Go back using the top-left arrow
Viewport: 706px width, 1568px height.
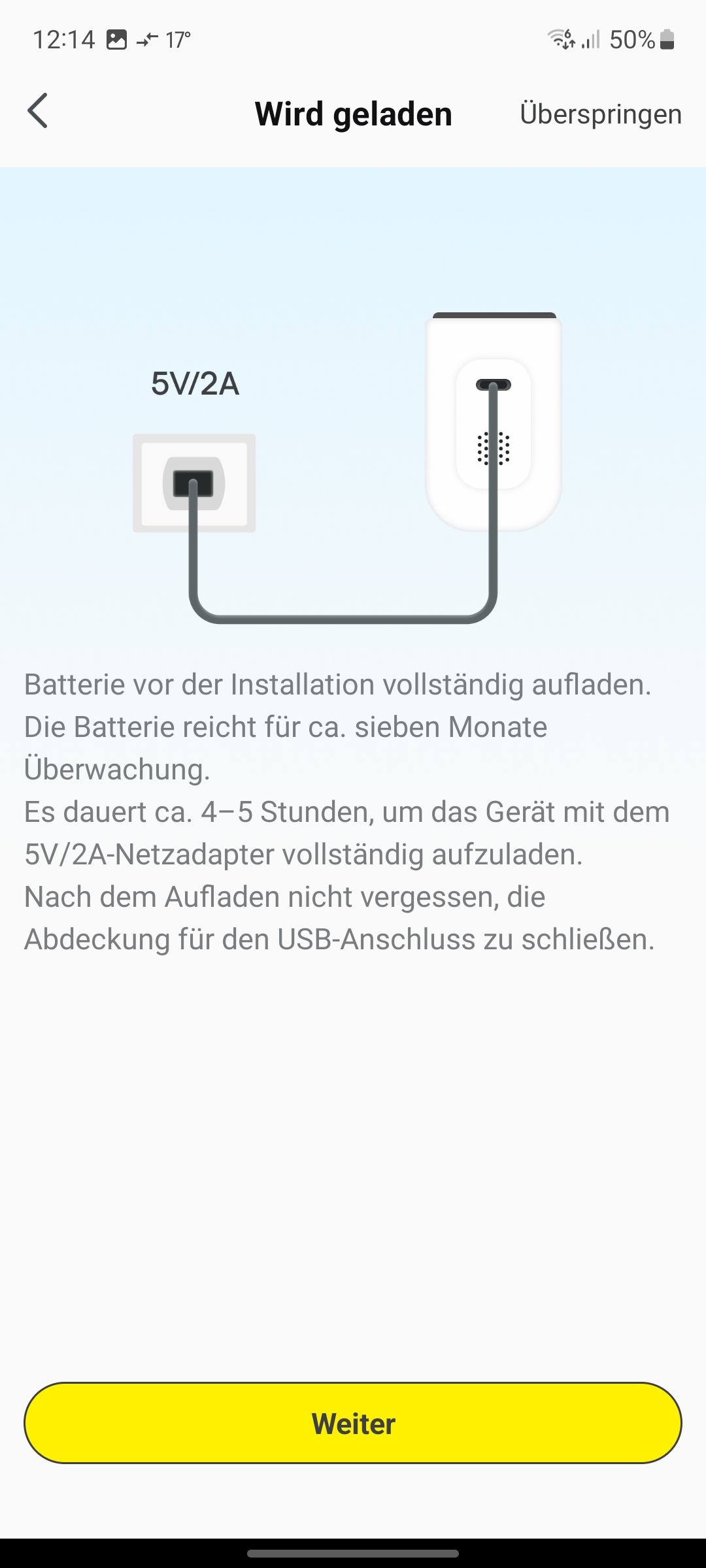click(x=38, y=111)
